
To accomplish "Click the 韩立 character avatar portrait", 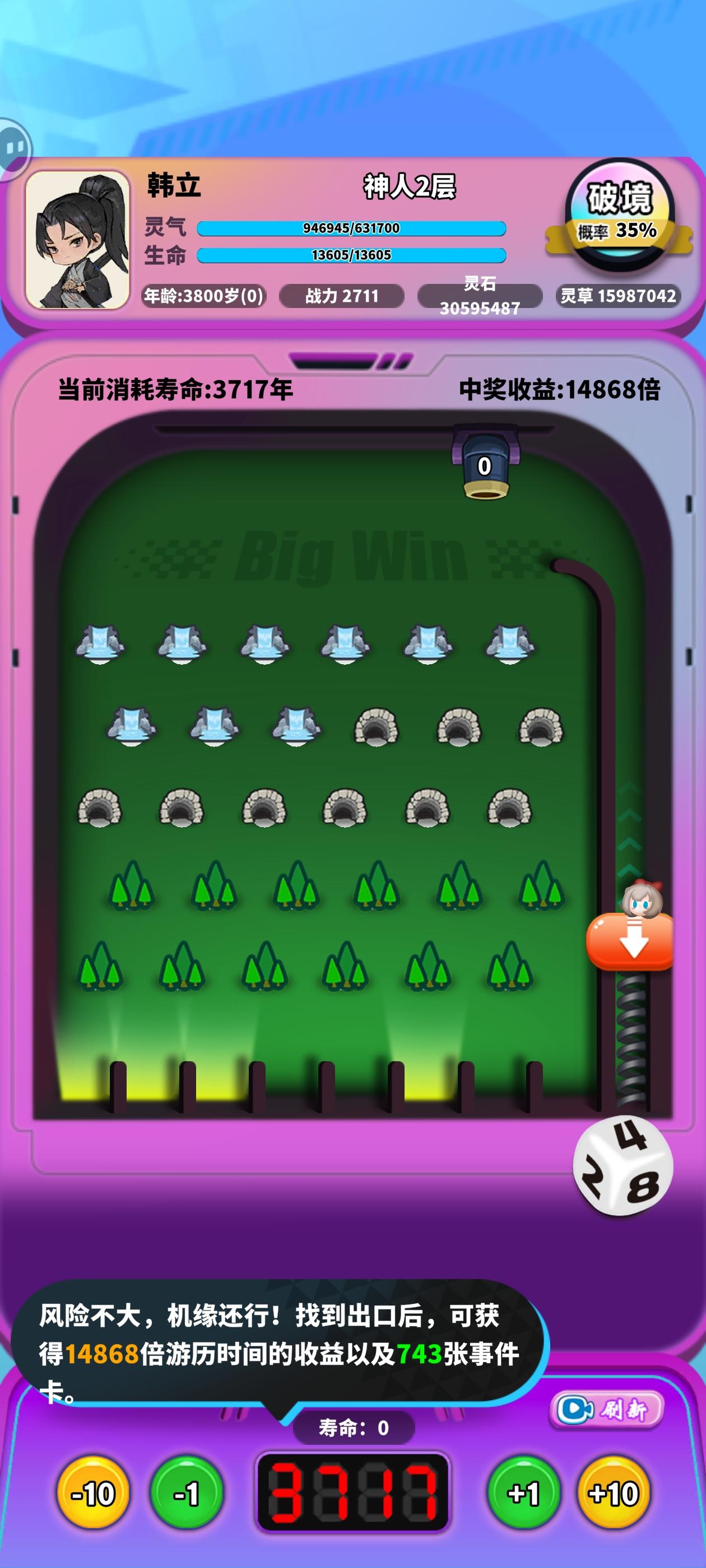I will (79, 237).
